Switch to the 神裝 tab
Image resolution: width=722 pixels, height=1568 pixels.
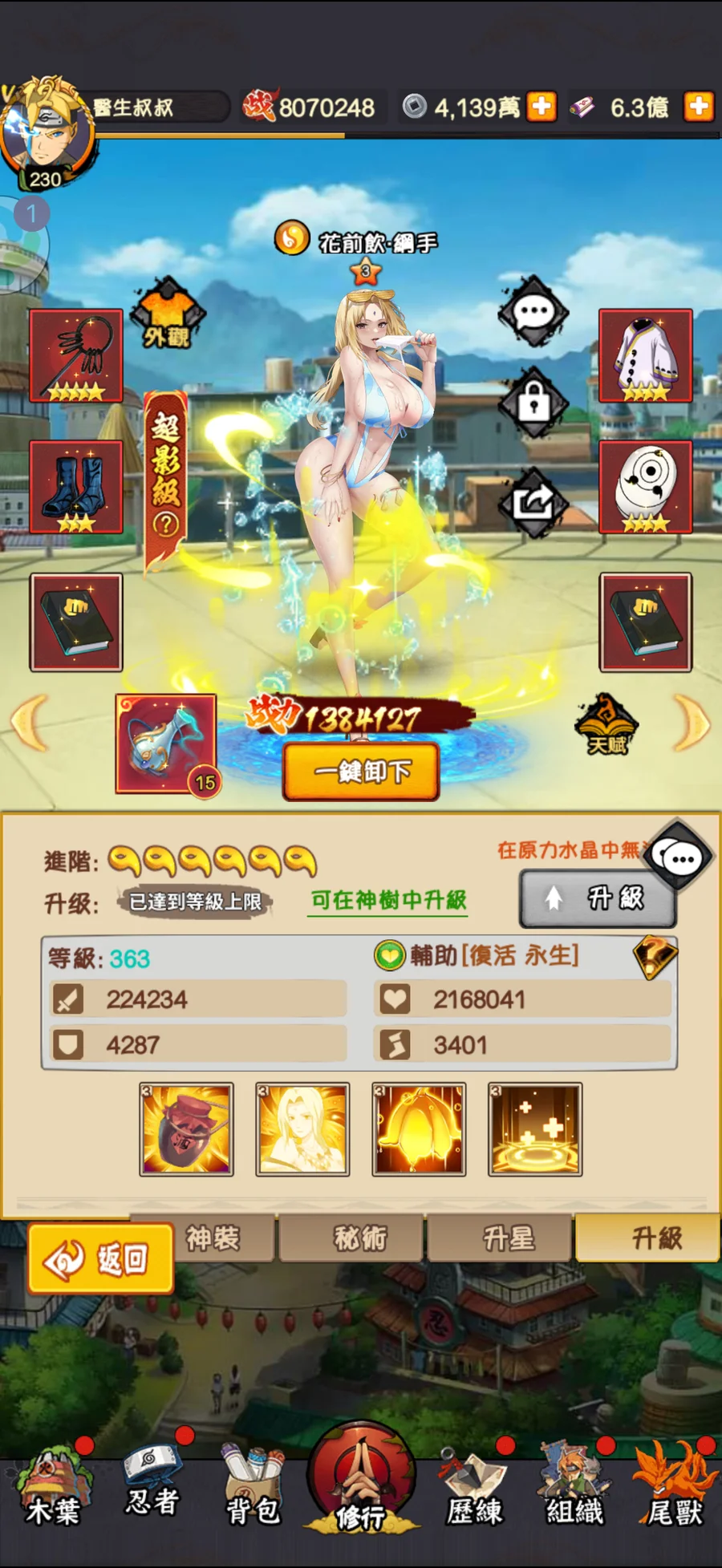(x=213, y=1239)
